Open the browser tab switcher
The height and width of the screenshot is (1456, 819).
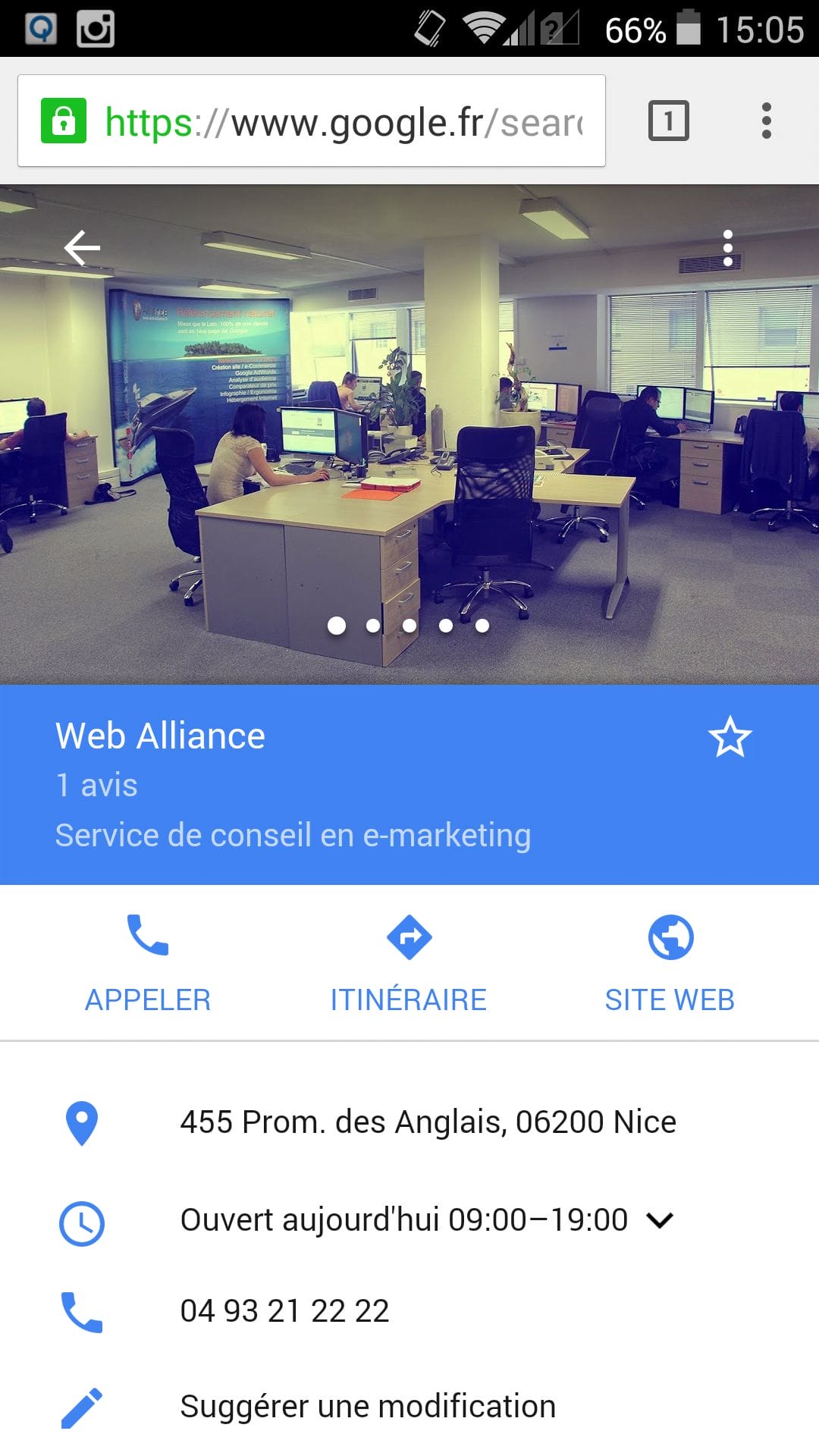coord(668,120)
